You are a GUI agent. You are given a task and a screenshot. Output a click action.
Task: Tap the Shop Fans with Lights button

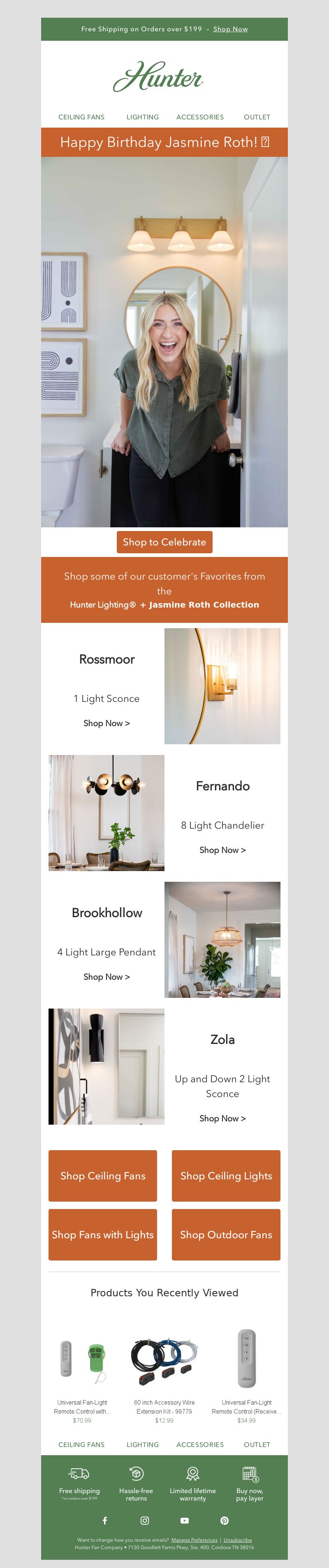[x=103, y=1235]
